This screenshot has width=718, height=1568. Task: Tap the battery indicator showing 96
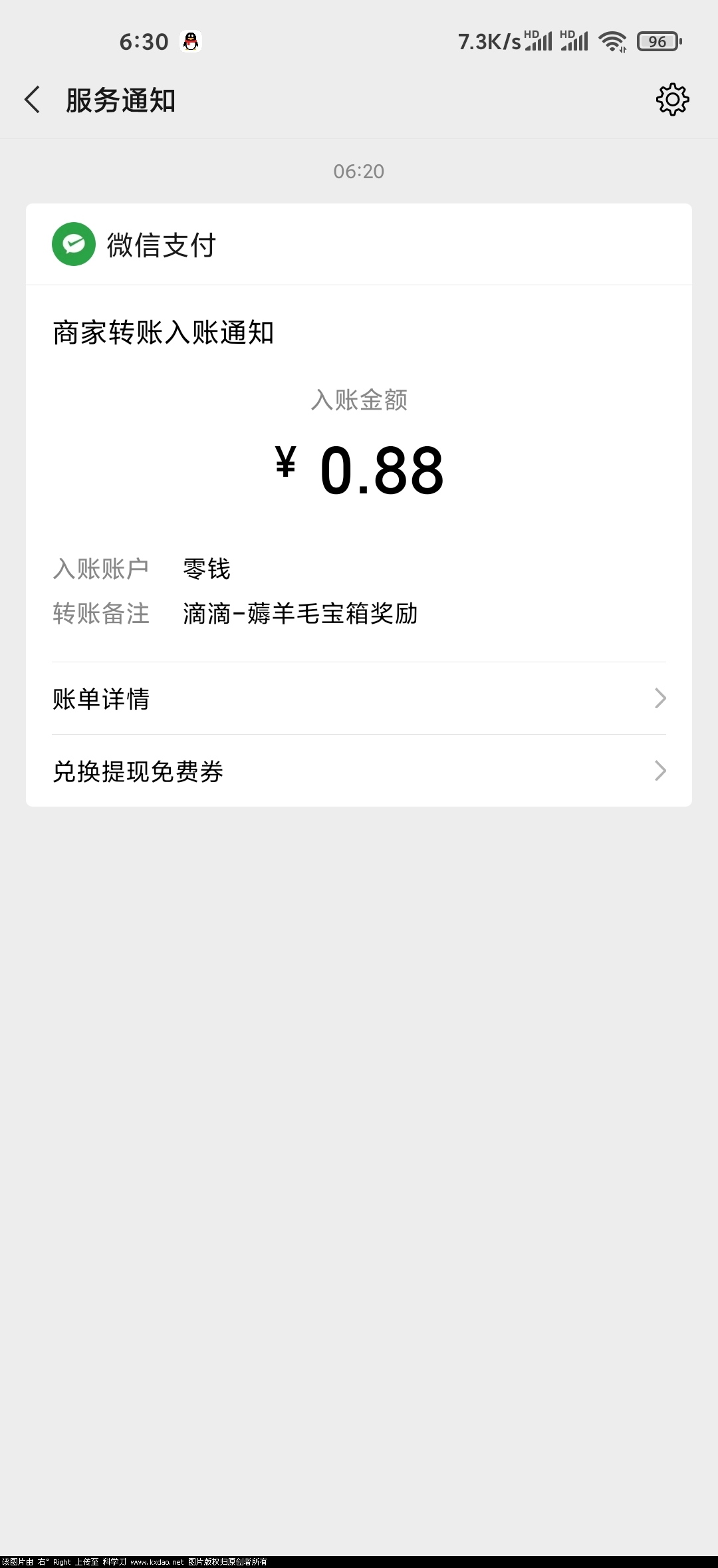point(657,41)
